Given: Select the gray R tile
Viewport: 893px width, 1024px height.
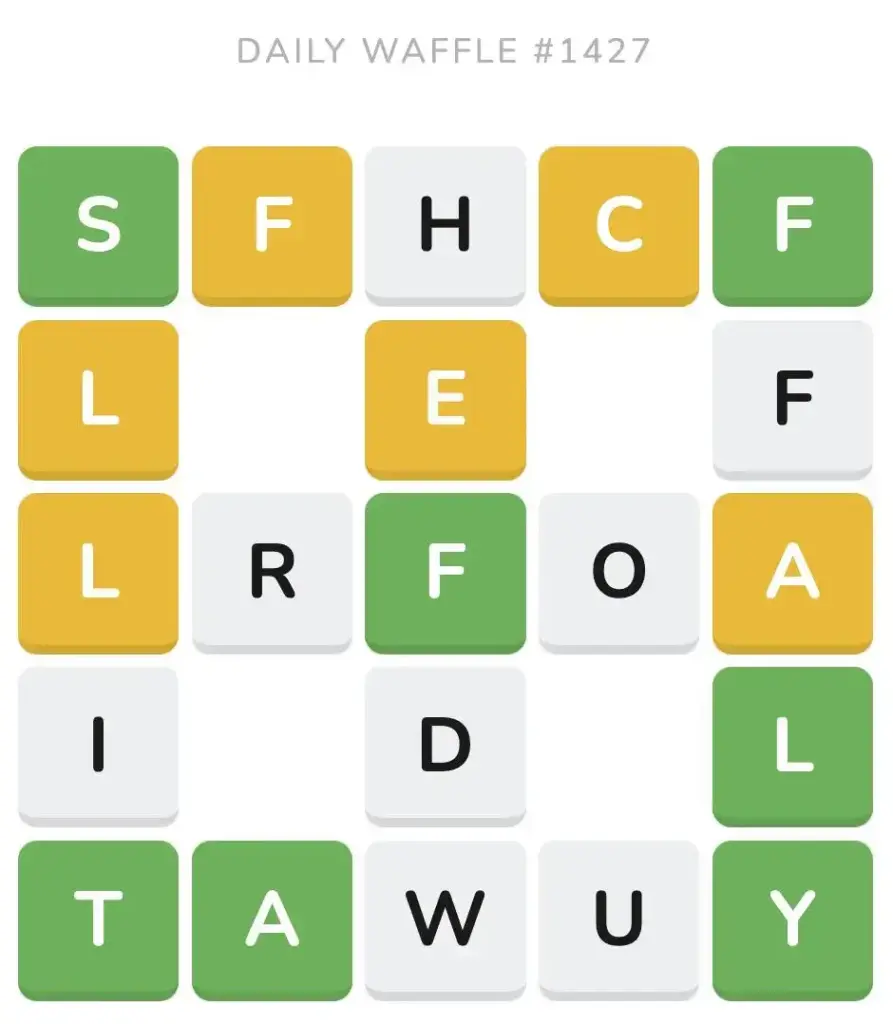Looking at the screenshot, I should (x=272, y=572).
